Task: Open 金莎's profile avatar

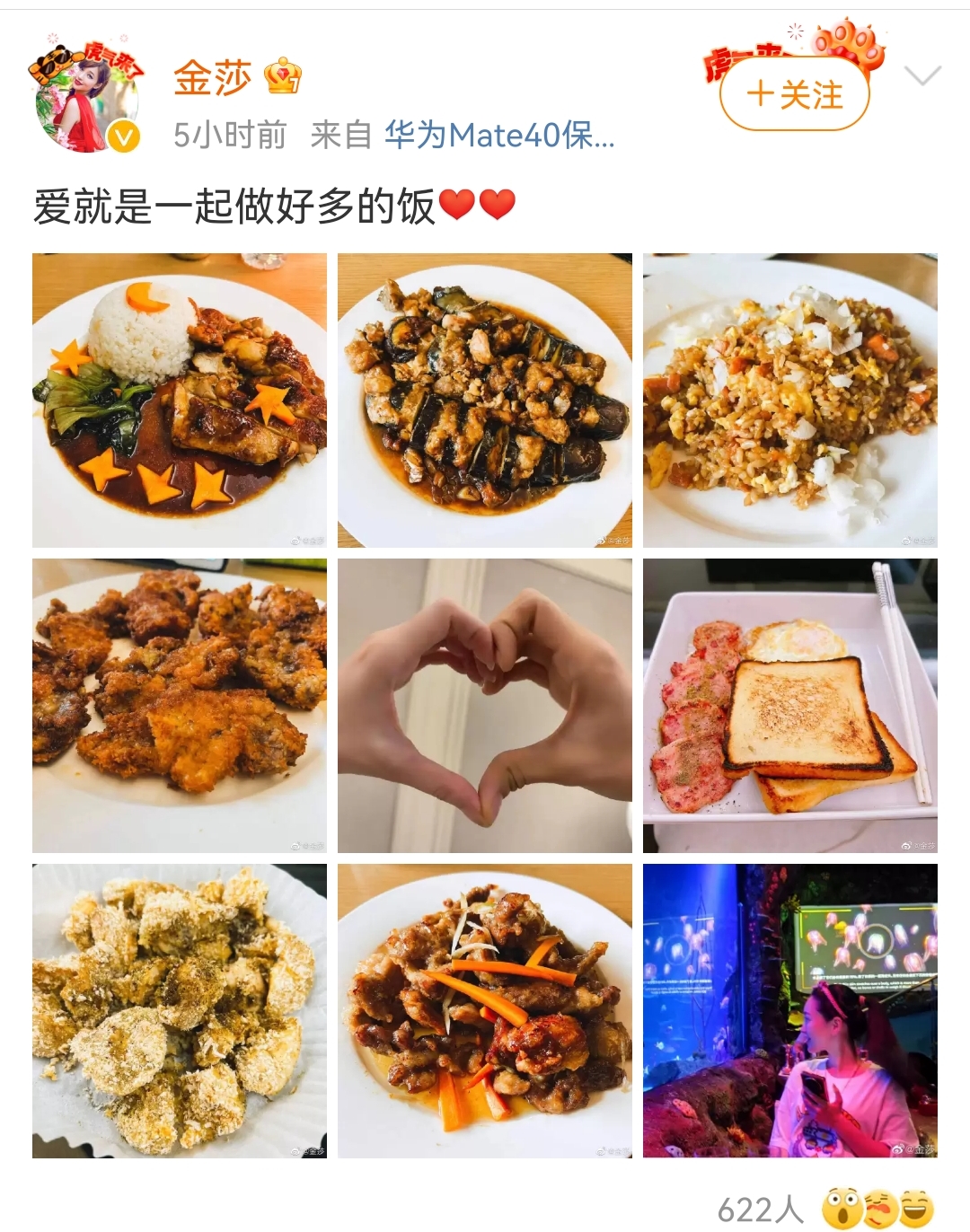Action: (x=87, y=98)
